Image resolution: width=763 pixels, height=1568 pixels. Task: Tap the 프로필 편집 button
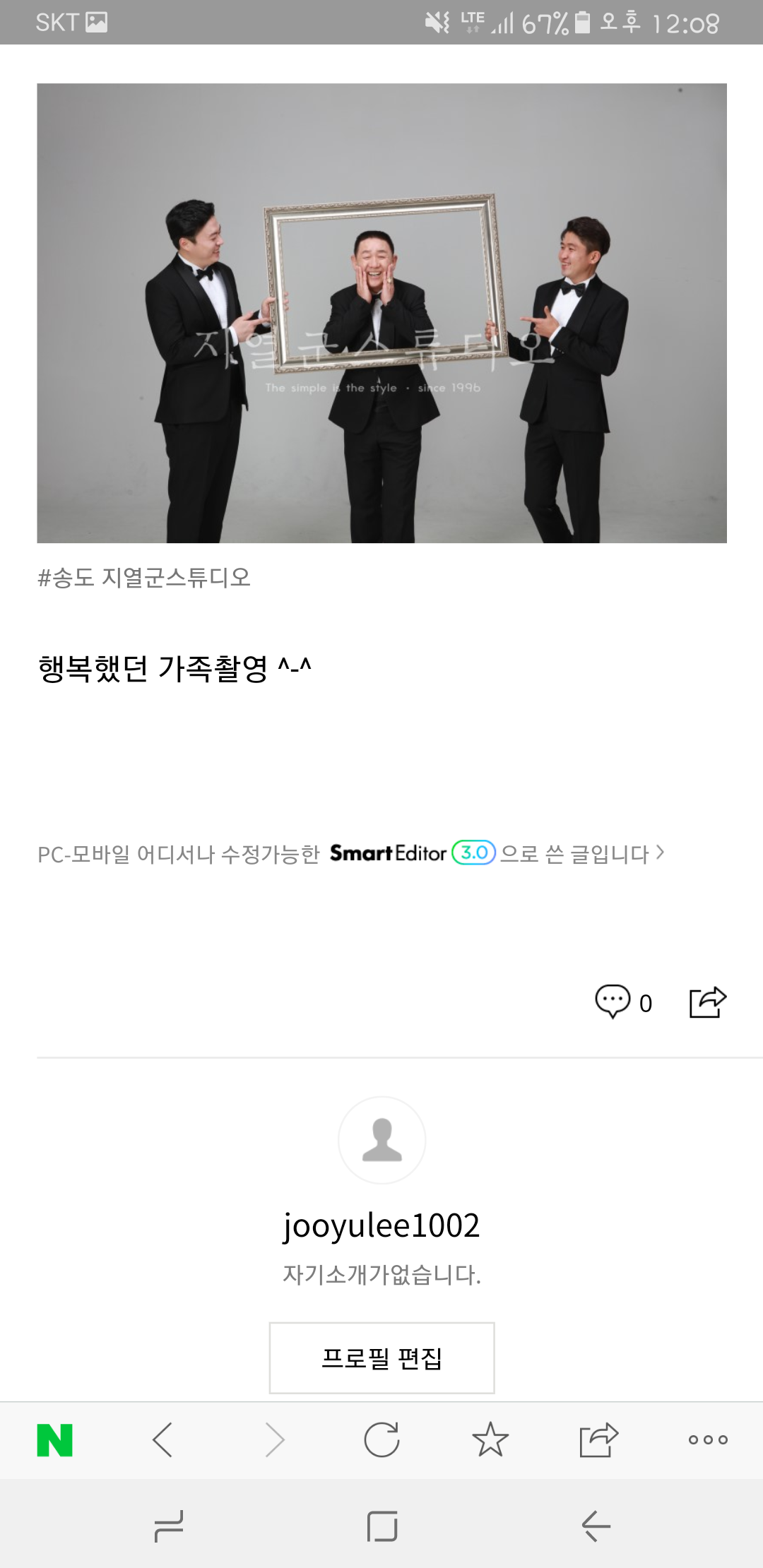pyautogui.click(x=381, y=1358)
